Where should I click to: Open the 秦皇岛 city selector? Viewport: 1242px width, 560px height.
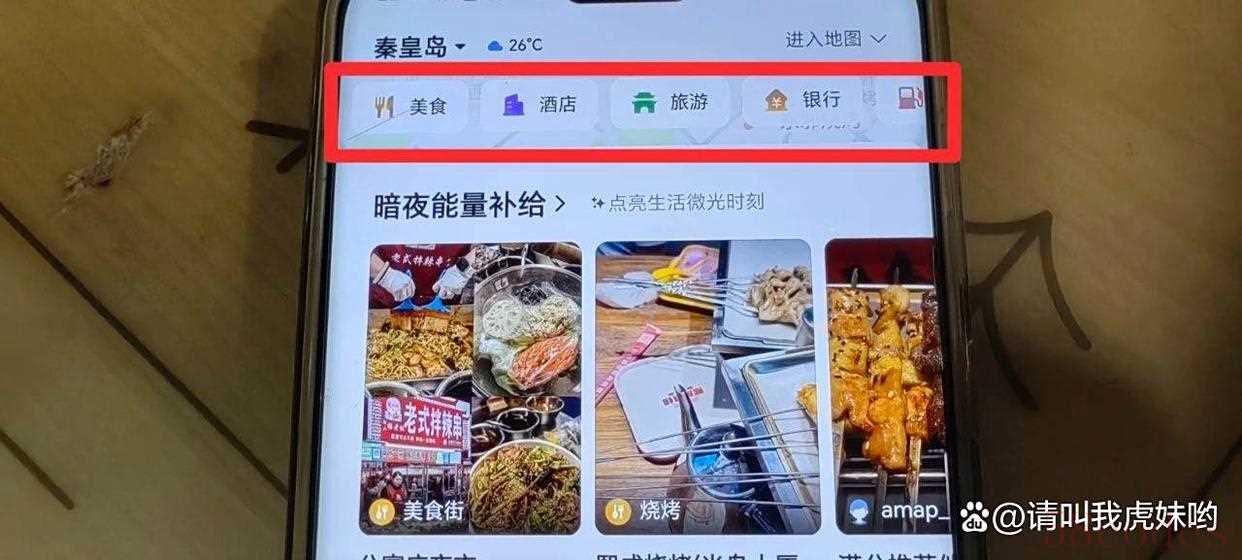pos(420,46)
